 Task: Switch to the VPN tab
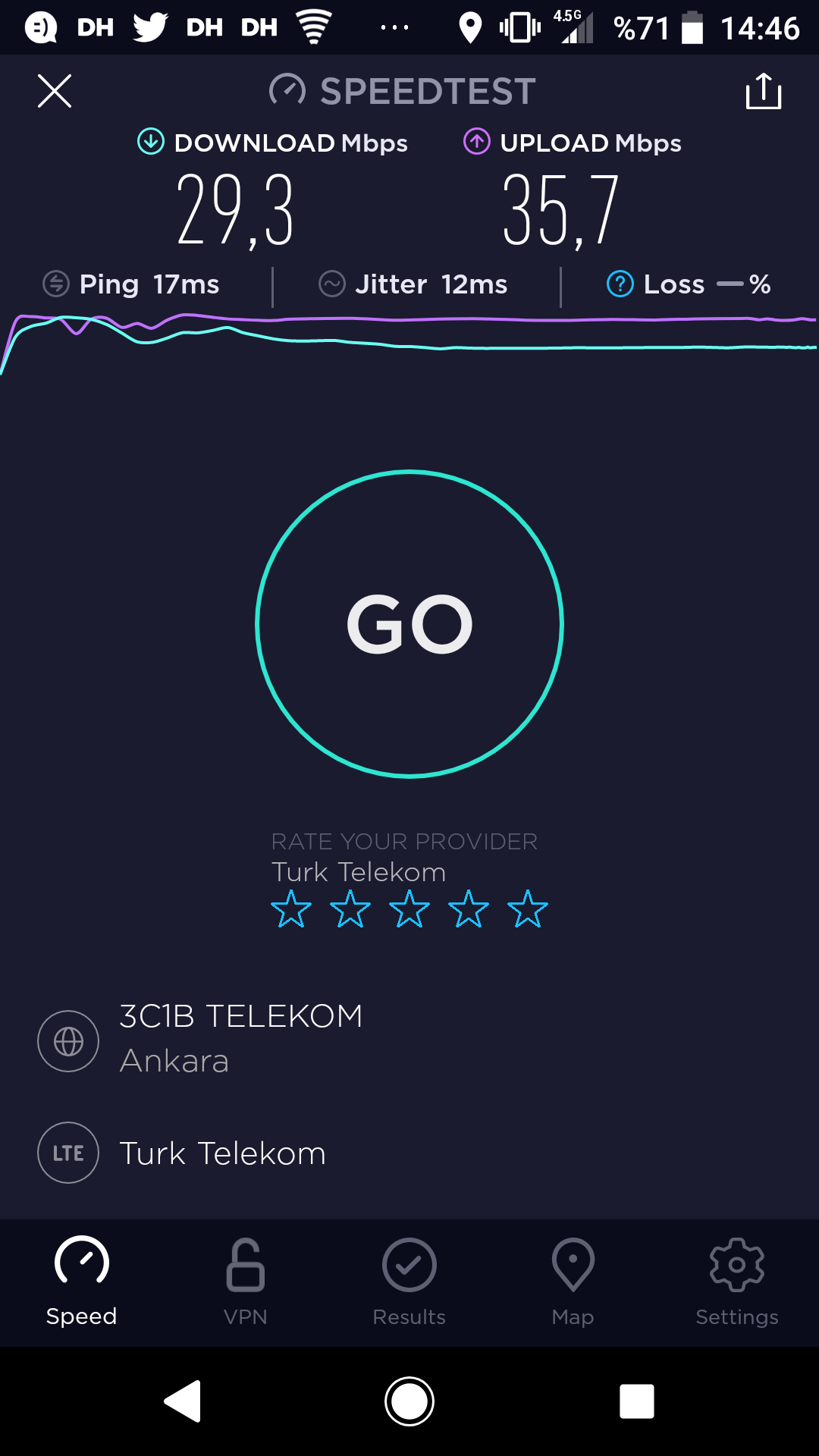(x=246, y=1282)
